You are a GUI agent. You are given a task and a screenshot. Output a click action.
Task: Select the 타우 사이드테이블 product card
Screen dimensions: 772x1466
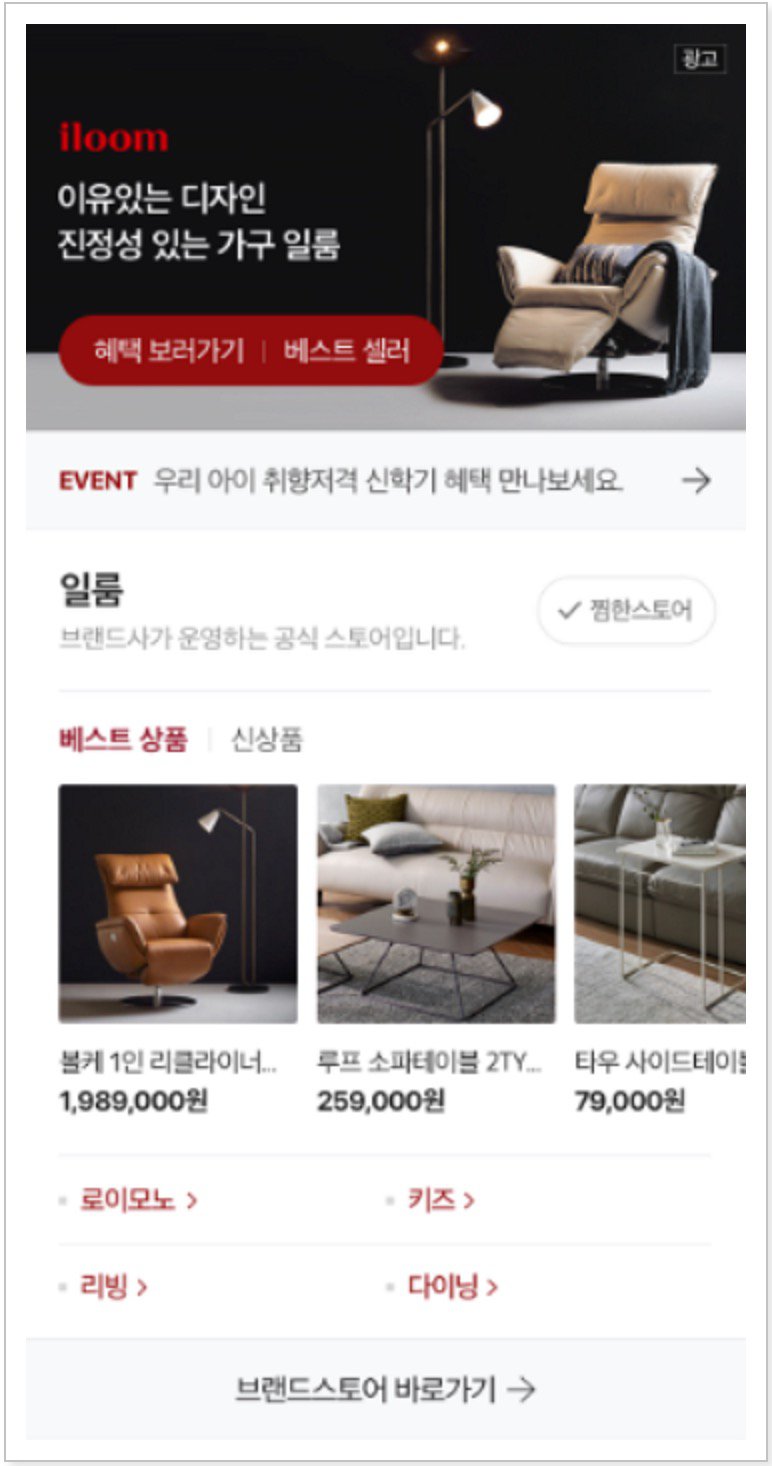[x=660, y=904]
